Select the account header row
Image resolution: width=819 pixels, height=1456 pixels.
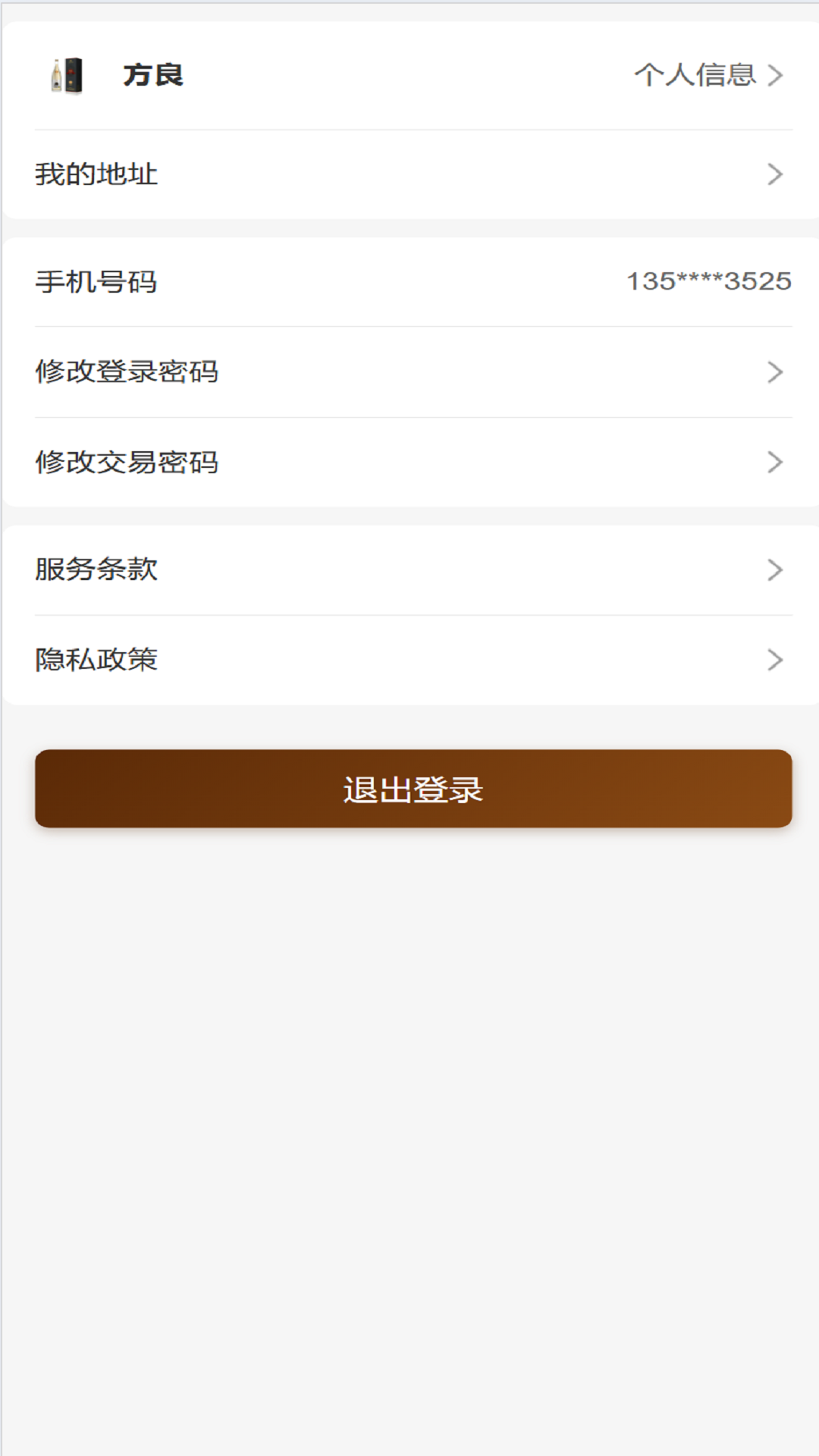(x=409, y=75)
